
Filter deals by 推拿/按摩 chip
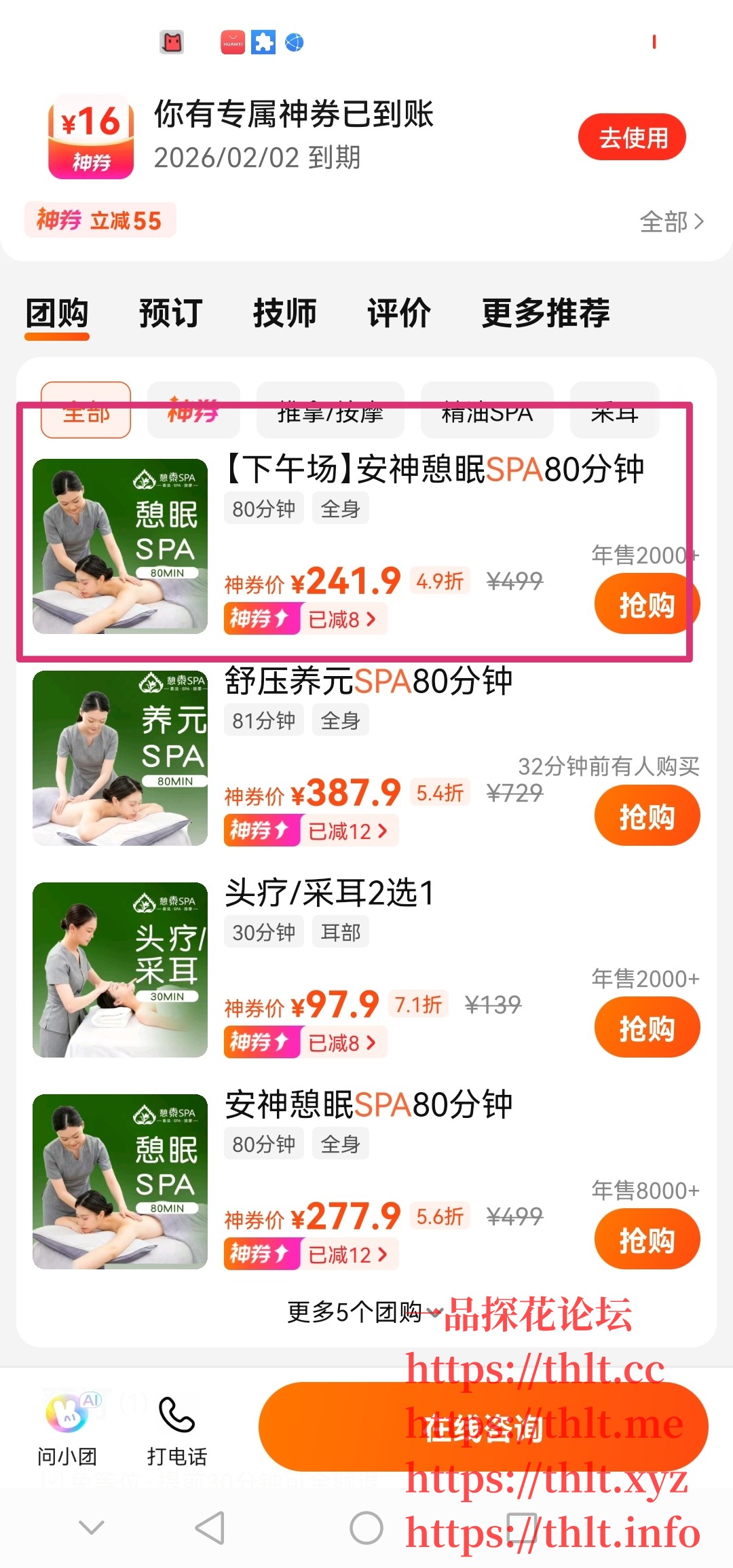[x=330, y=410]
